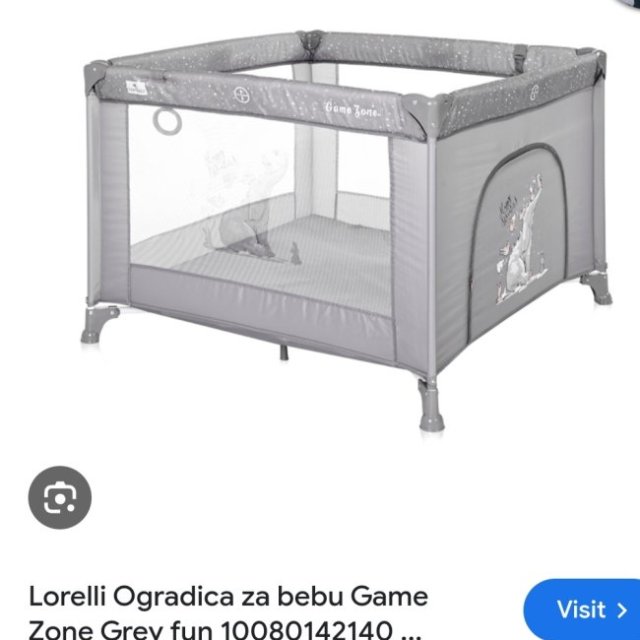The height and width of the screenshot is (640, 640).
Task: Search this image with Google Lens
Action: tap(60, 497)
